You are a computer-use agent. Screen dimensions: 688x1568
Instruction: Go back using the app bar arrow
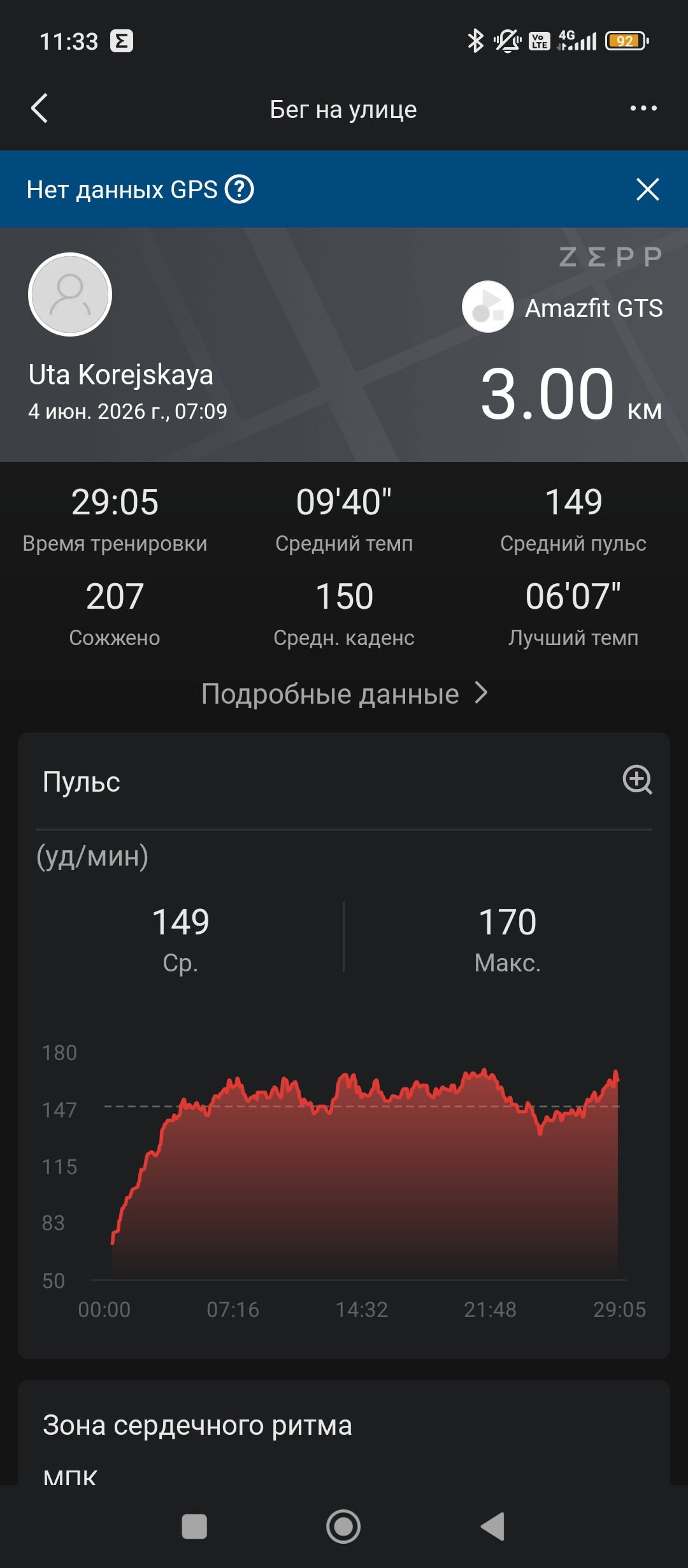coord(39,108)
